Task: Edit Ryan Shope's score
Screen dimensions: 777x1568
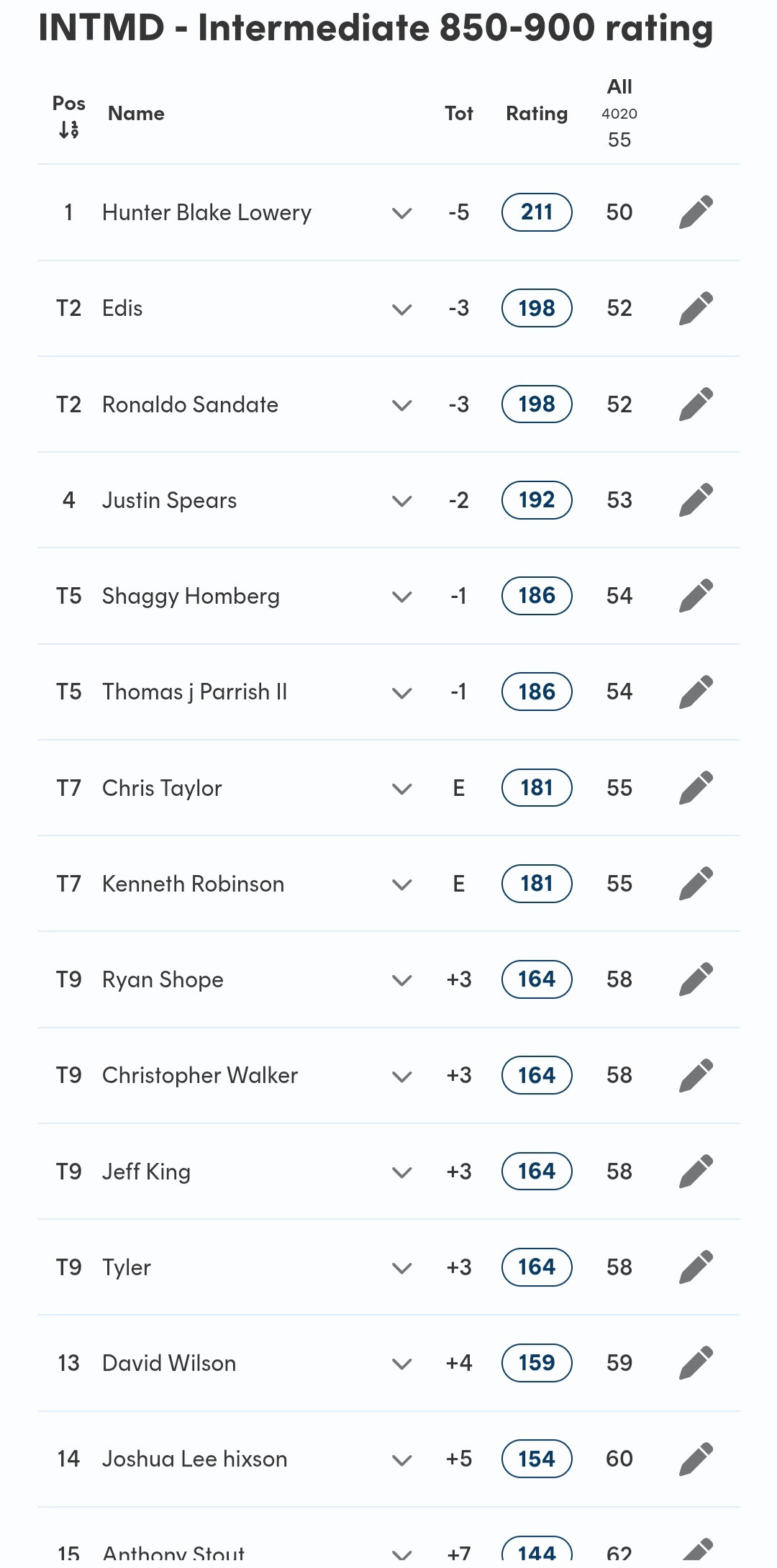Action: click(x=696, y=979)
